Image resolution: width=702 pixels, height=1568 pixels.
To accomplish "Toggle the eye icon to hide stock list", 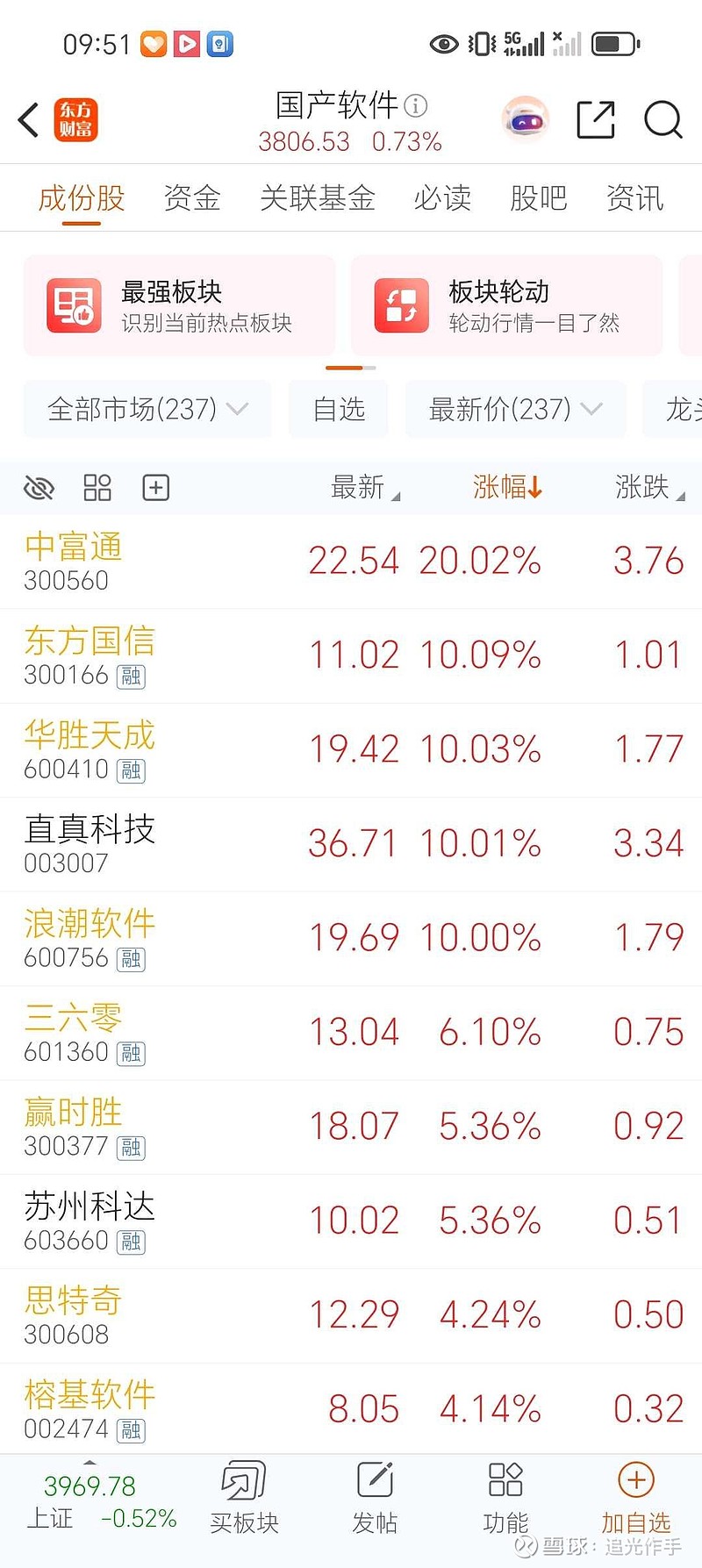I will (39, 487).
